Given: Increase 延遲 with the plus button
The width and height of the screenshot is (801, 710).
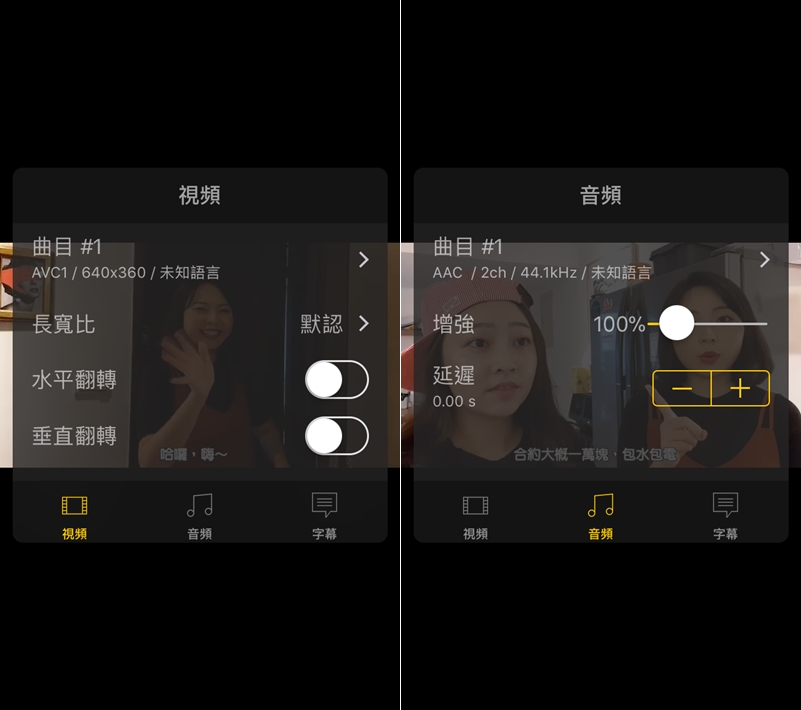Looking at the screenshot, I should pyautogui.click(x=740, y=388).
